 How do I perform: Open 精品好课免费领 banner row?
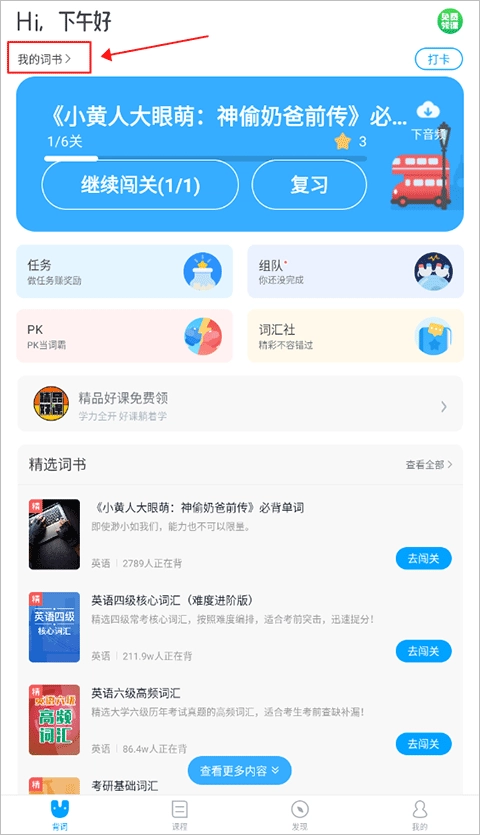pos(240,404)
